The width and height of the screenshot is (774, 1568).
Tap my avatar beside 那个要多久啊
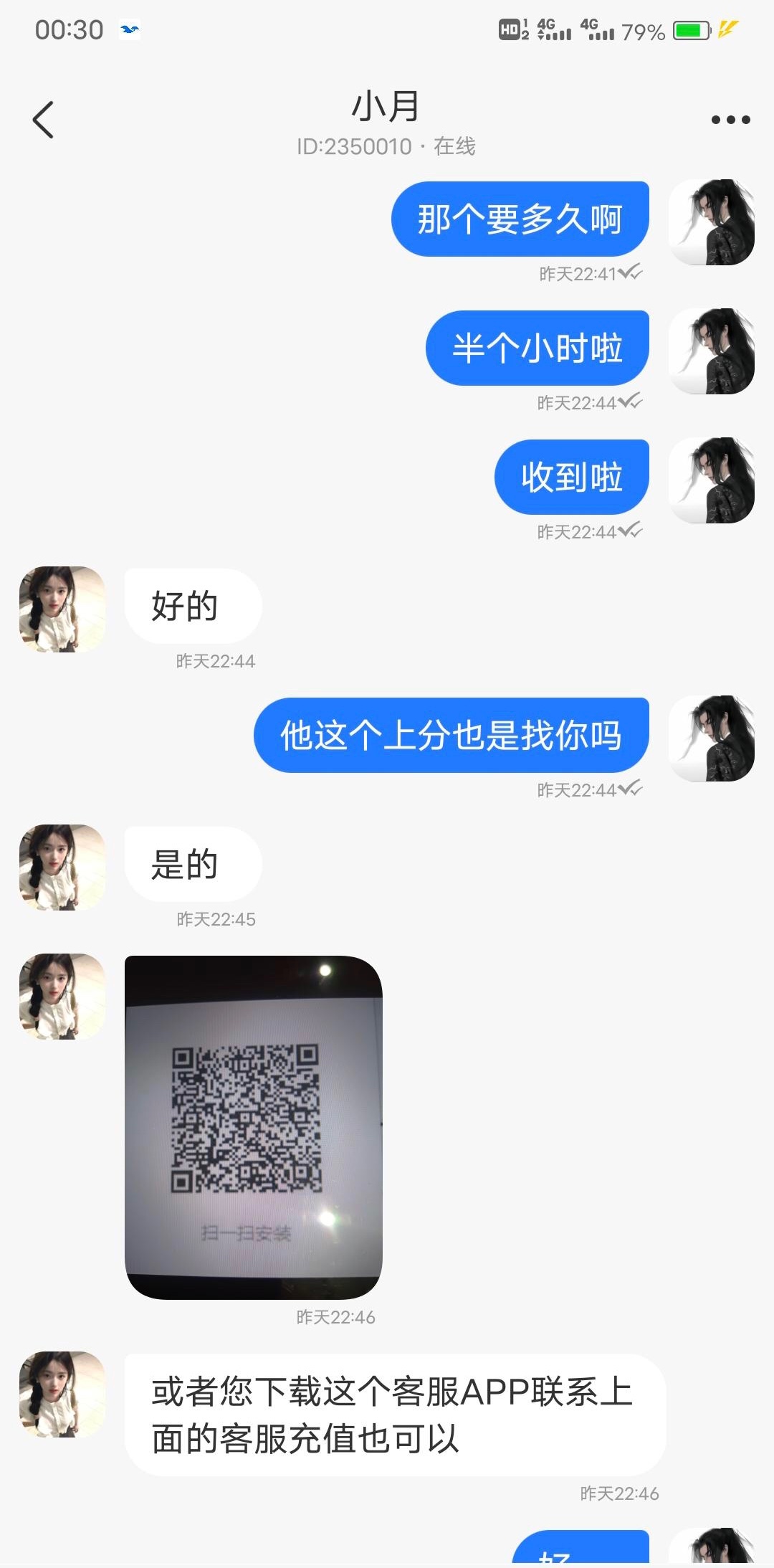712,222
